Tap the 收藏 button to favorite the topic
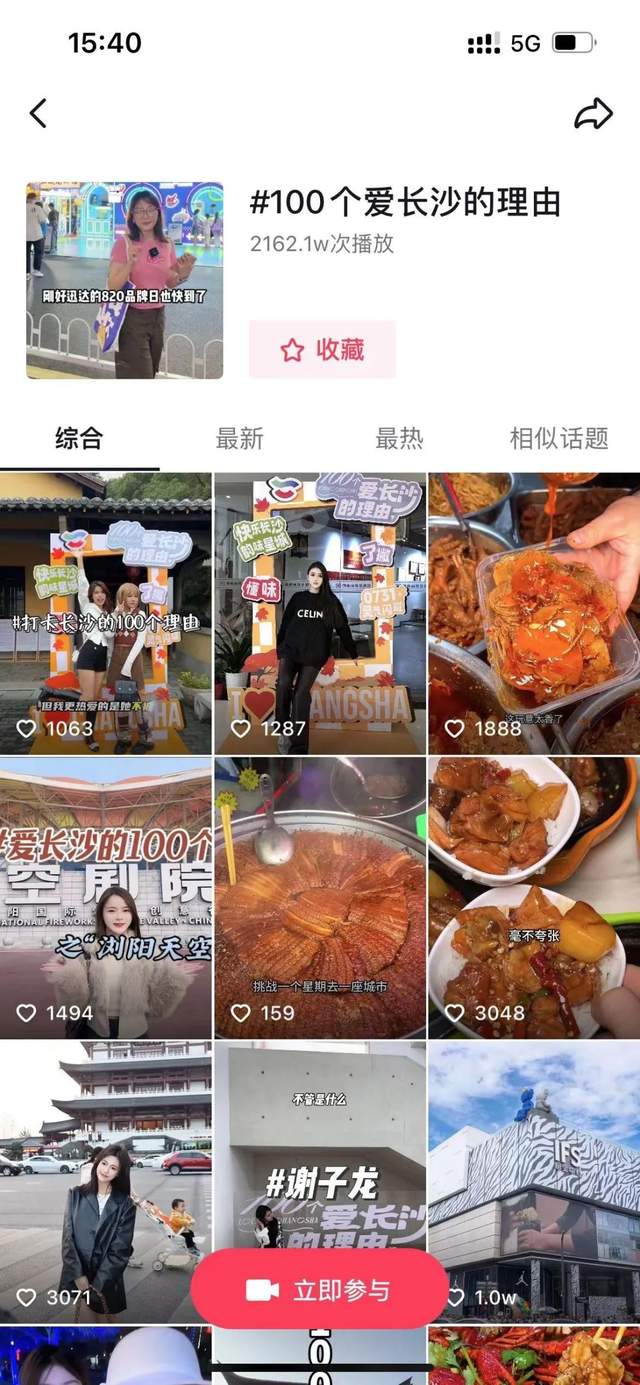The image size is (640, 1385). click(322, 350)
